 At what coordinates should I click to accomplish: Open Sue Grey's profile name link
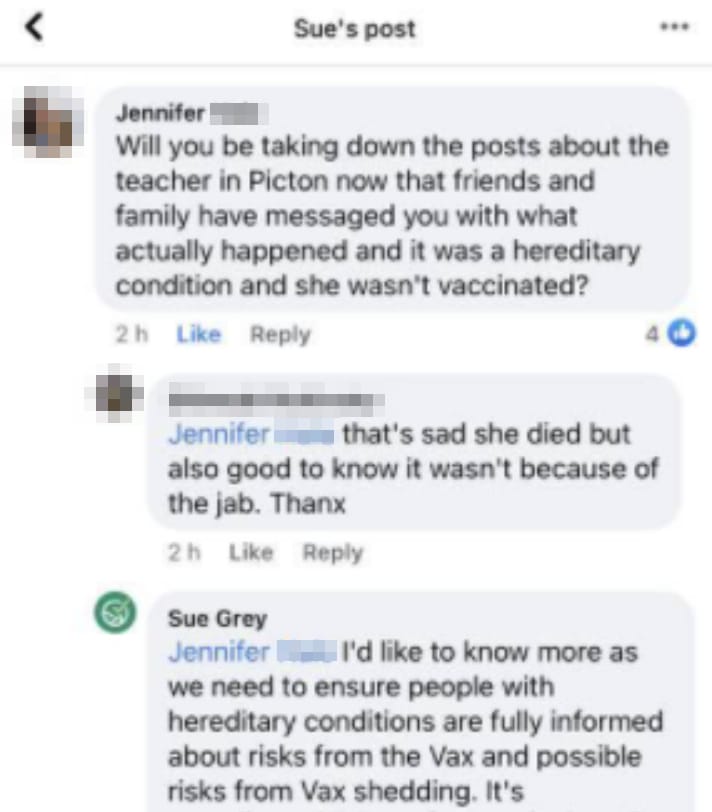pyautogui.click(x=217, y=619)
